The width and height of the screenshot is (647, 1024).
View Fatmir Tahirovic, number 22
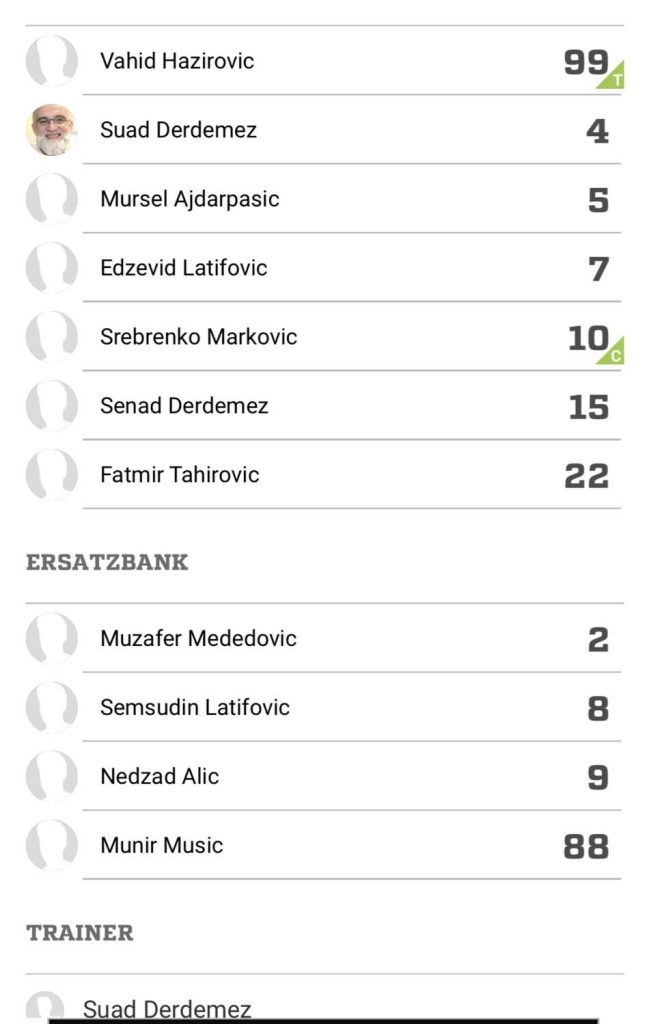coord(324,475)
